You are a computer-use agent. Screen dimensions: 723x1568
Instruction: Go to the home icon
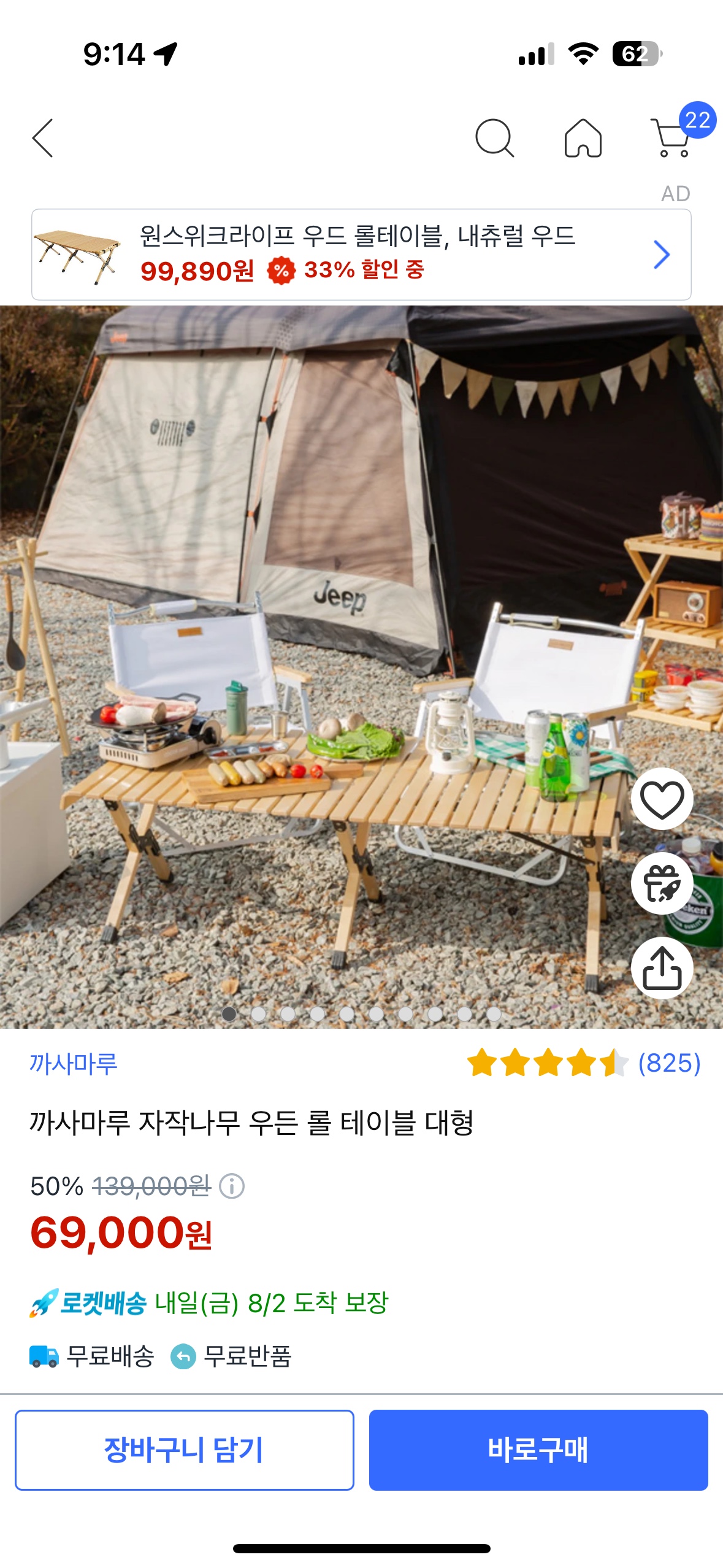tap(583, 138)
